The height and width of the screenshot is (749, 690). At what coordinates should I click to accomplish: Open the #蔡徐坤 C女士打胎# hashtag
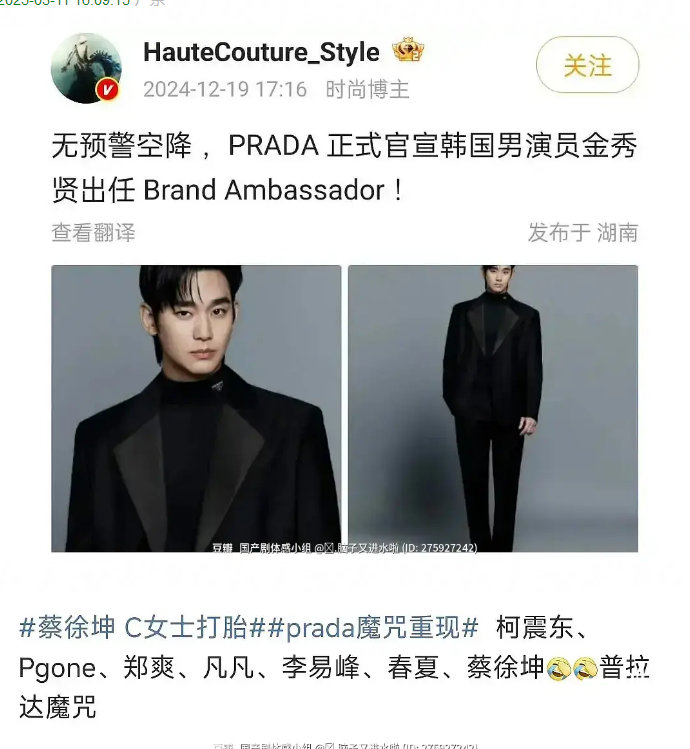point(133,628)
